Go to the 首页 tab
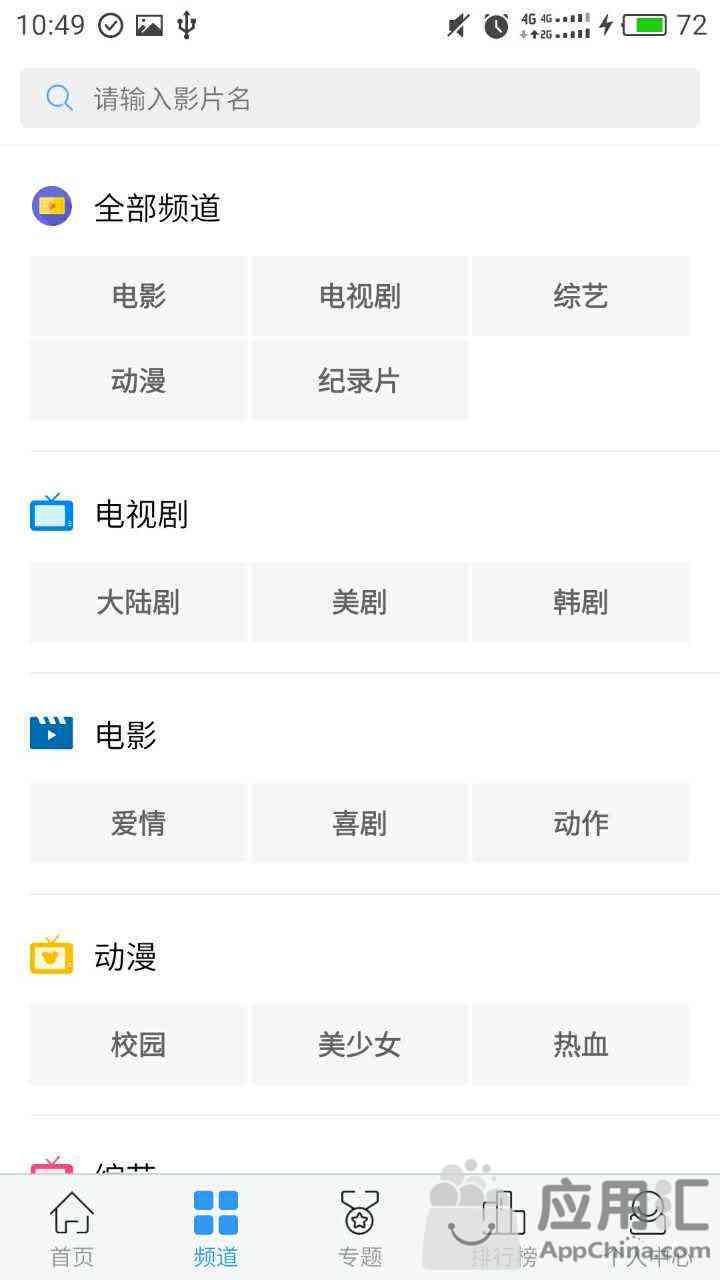 (72, 1228)
